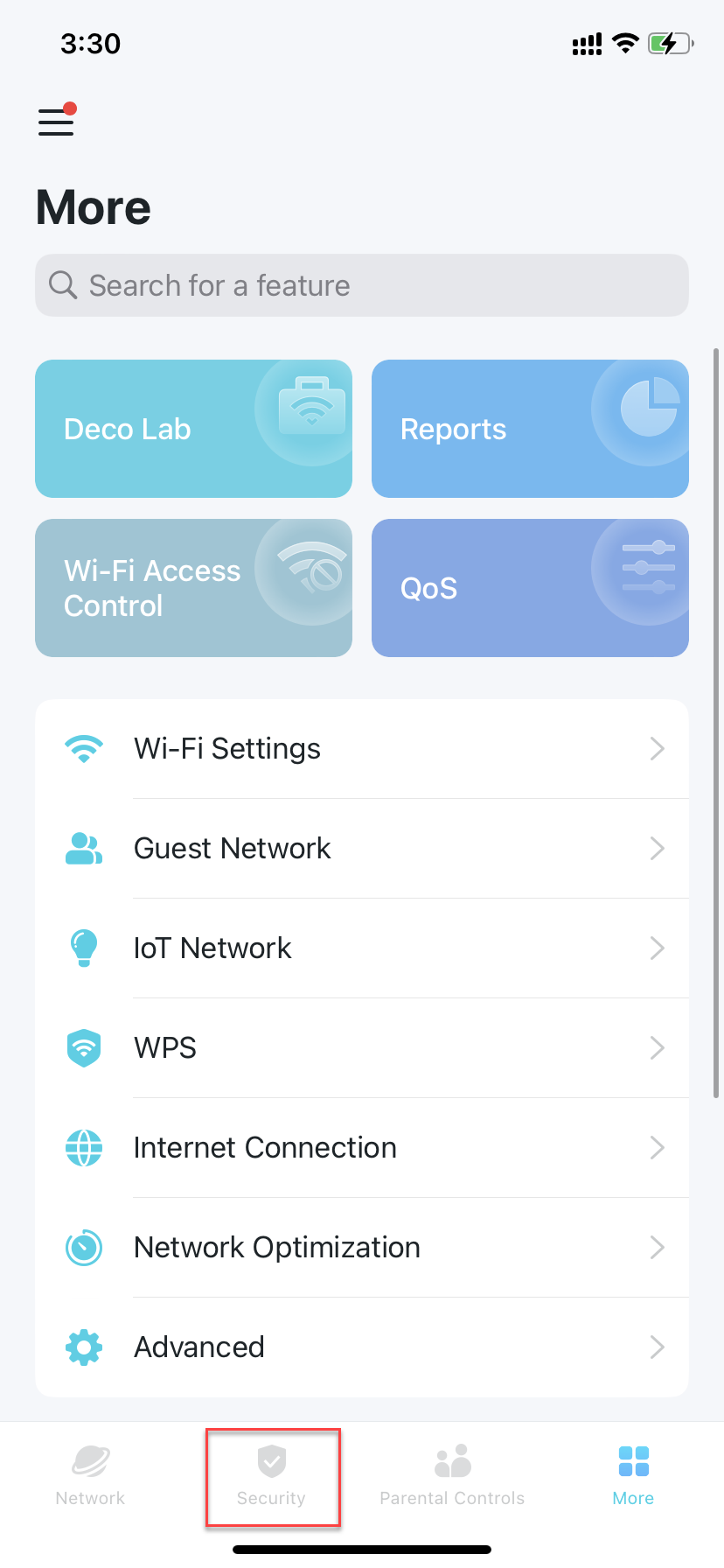View Network Optimization

(362, 1248)
